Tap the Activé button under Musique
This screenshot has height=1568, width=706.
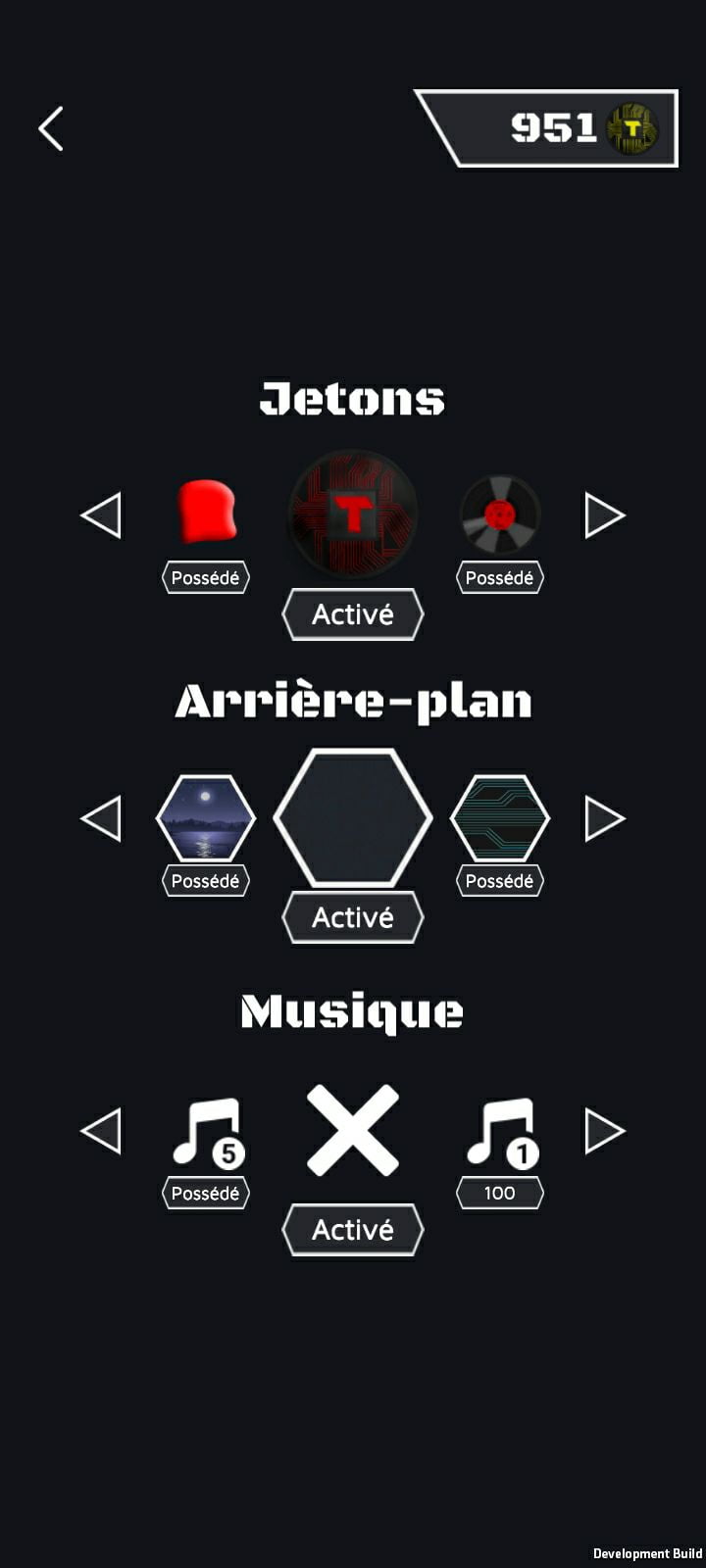(353, 1230)
